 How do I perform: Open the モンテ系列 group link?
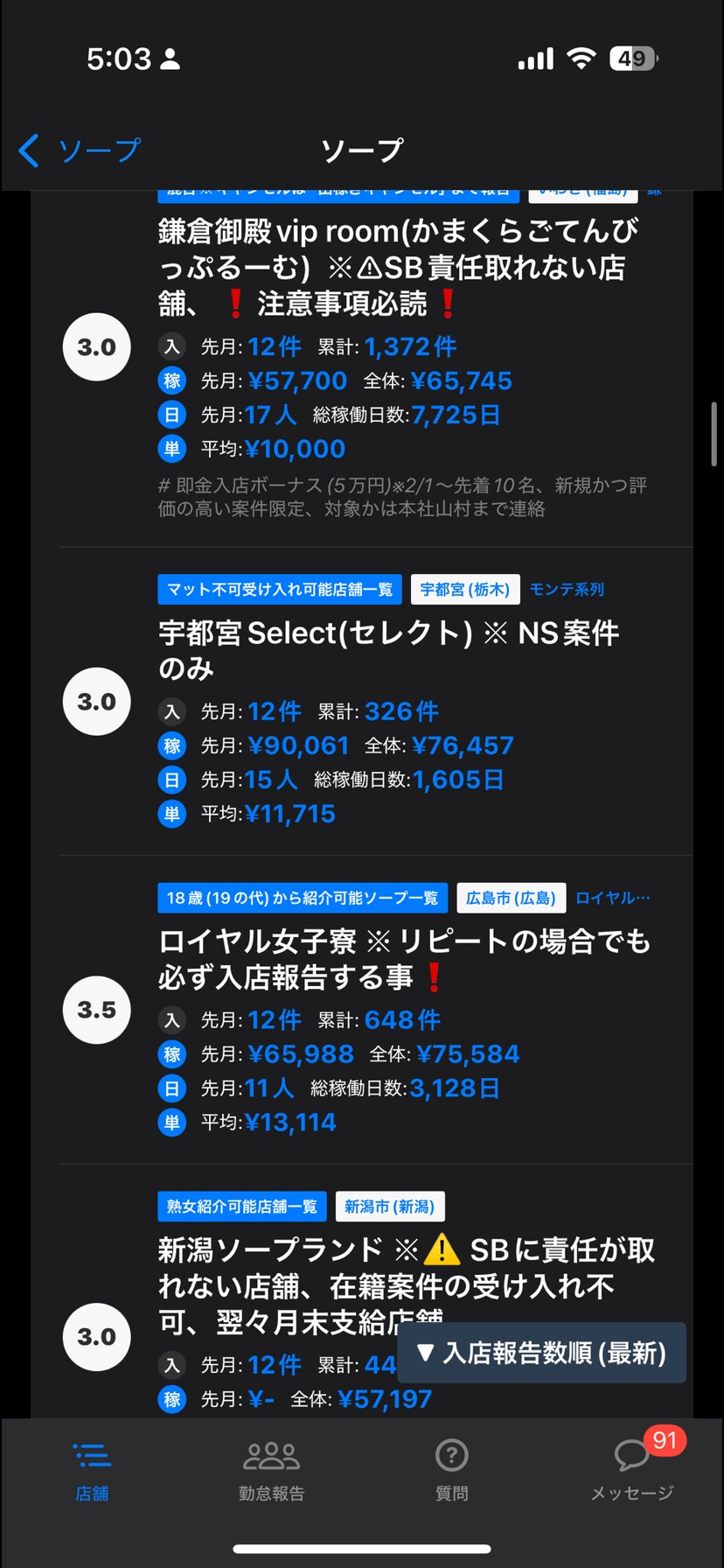click(567, 590)
